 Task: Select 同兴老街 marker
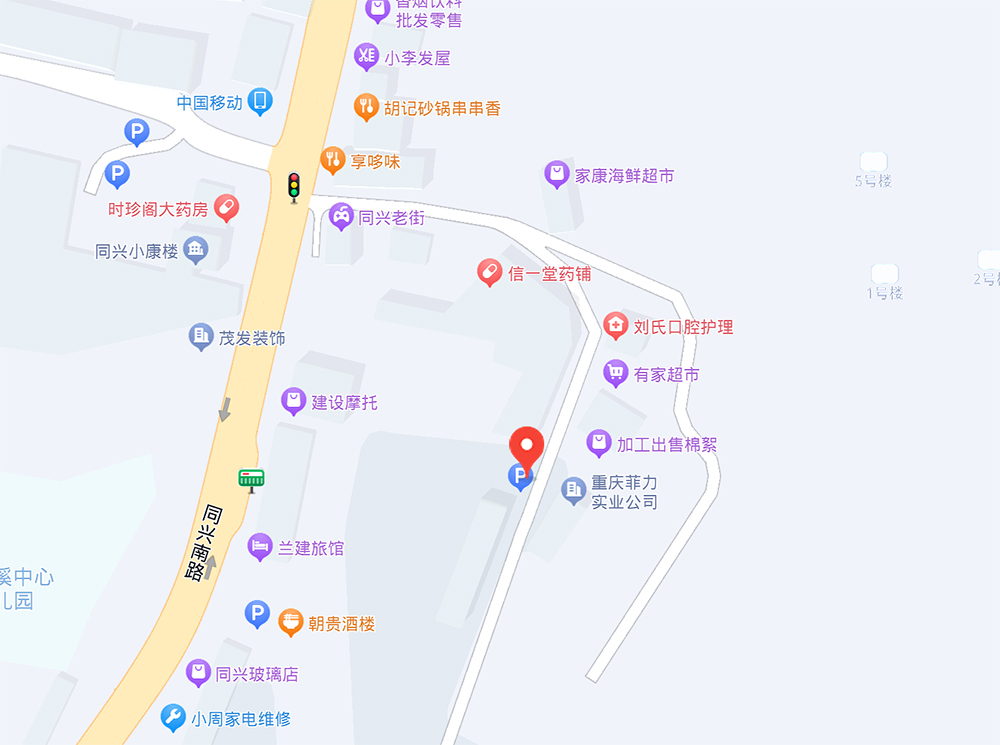[341, 216]
